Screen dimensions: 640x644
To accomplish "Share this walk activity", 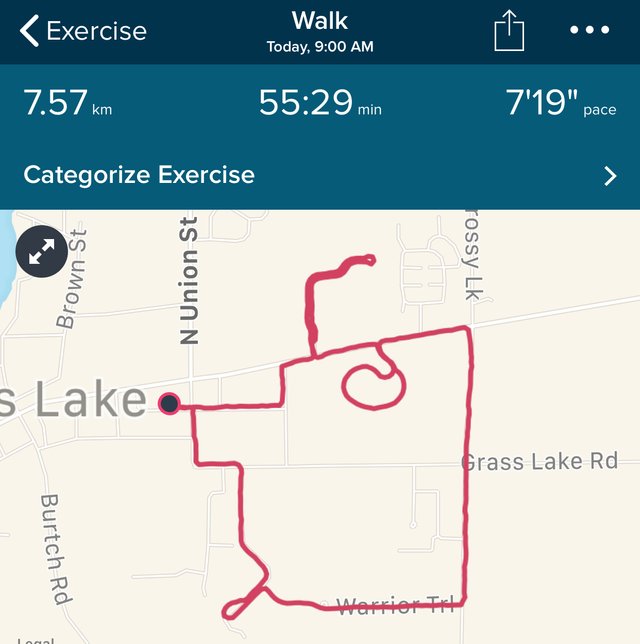I will [x=509, y=32].
